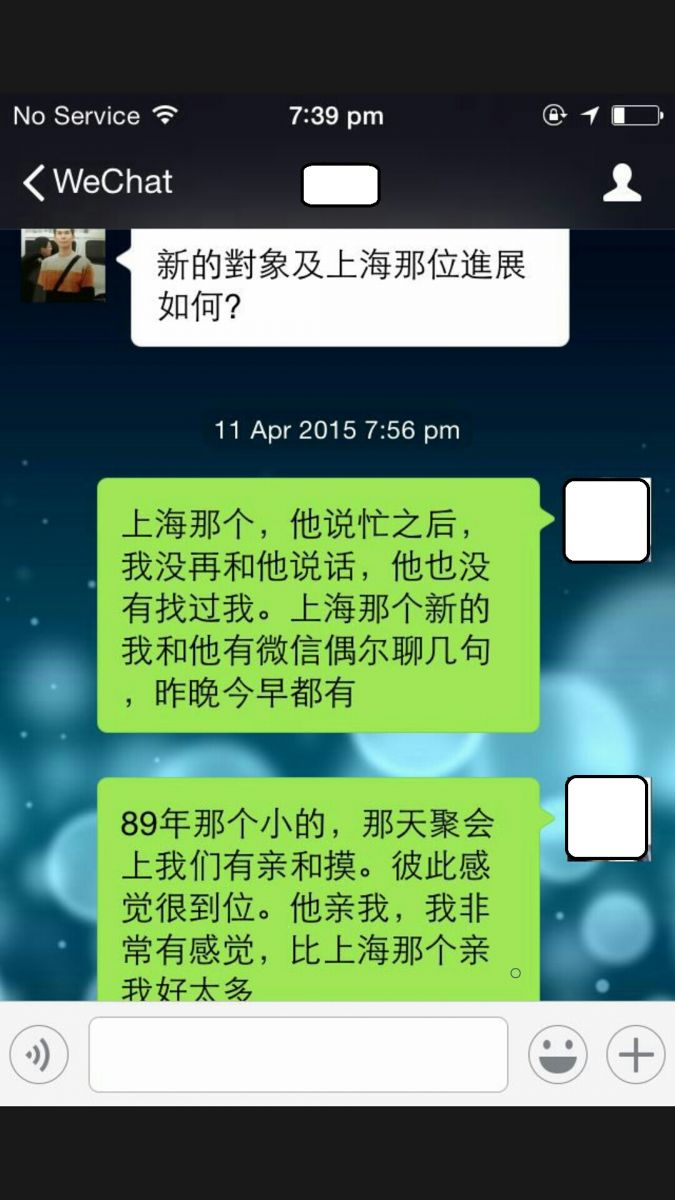Screen dimensions: 675x1200
Task: Go back to the WeChat list
Action: [97, 182]
